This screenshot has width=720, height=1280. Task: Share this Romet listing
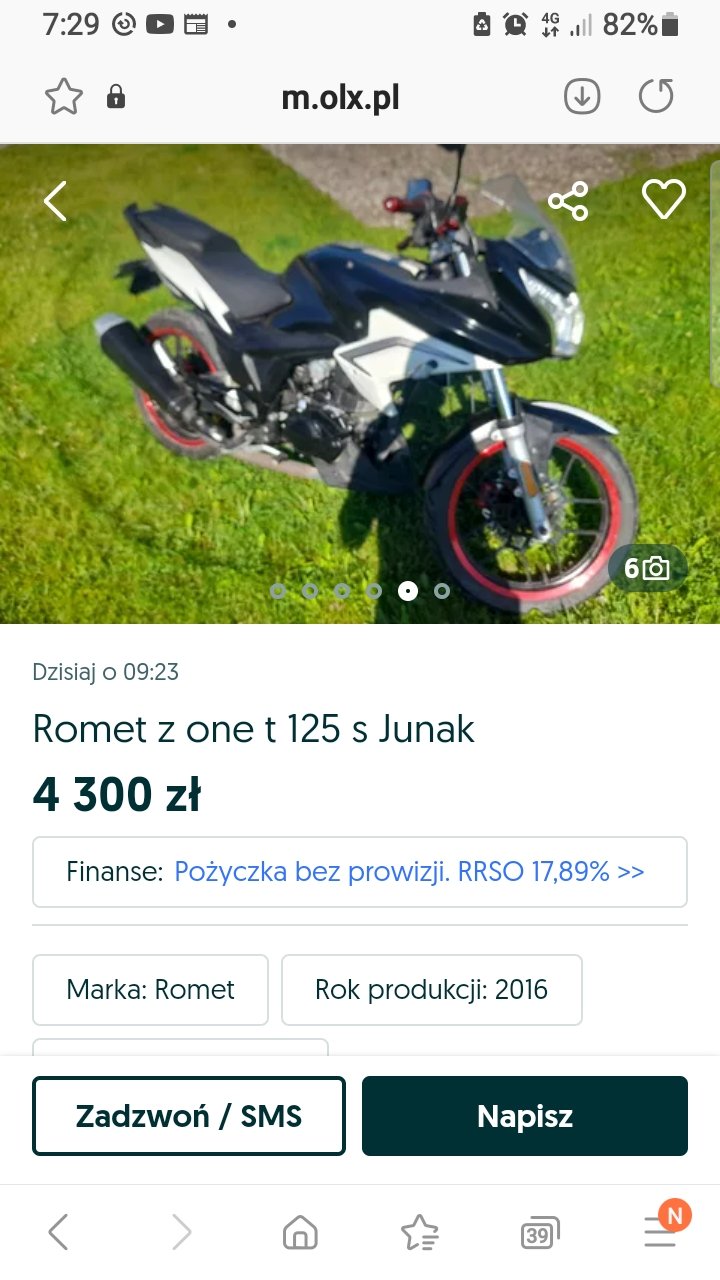coord(568,201)
